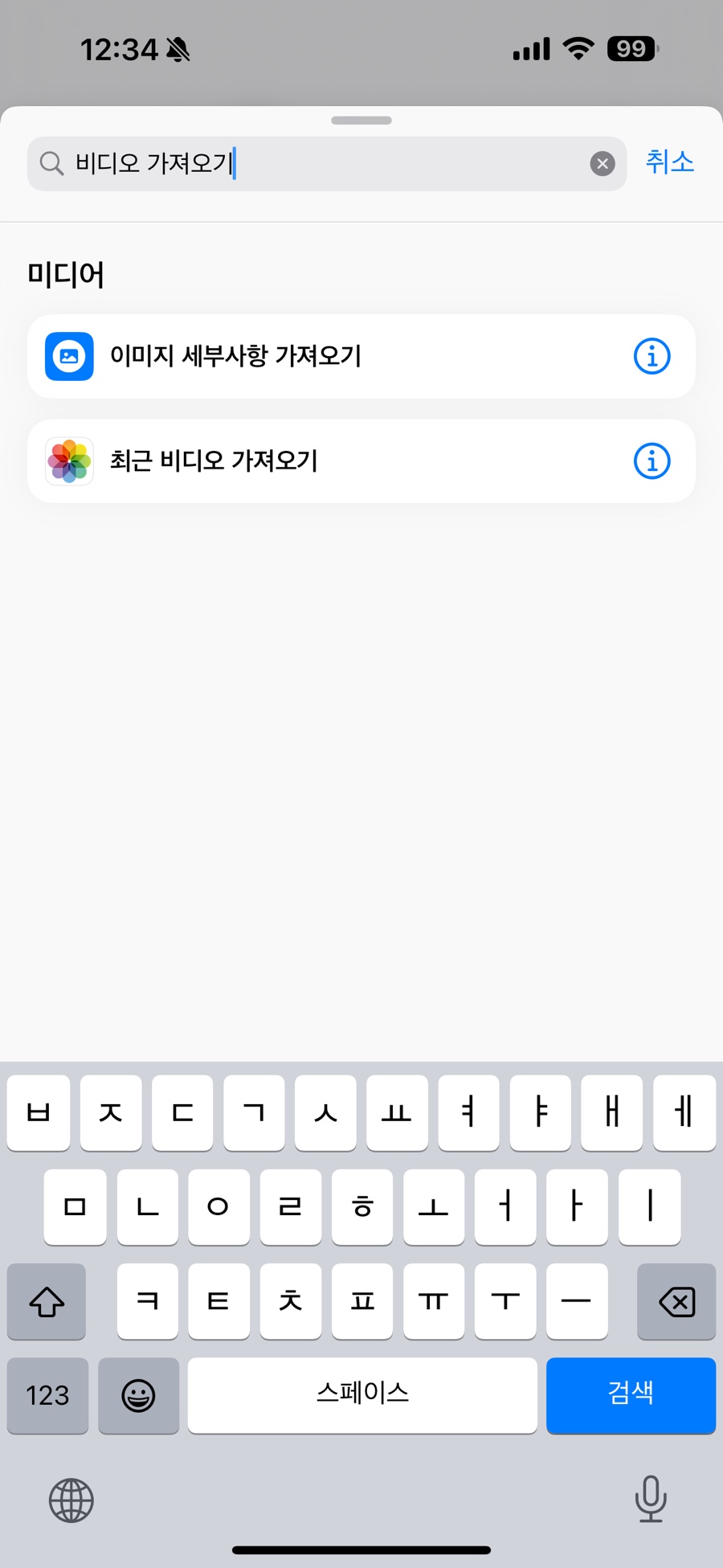The image size is (723, 1568).
Task: Select the 이미지 세부사항 가져오기 action
Action: click(361, 356)
